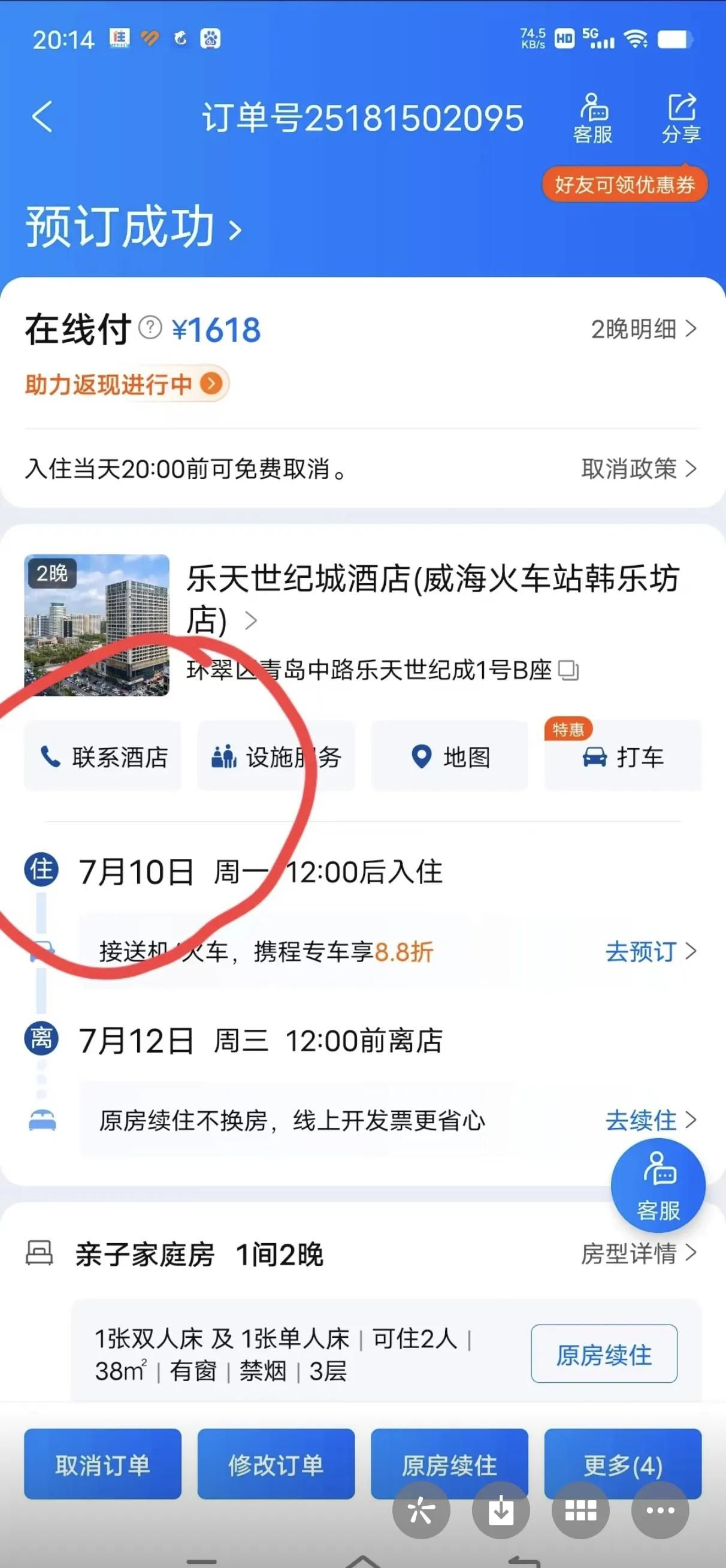The width and height of the screenshot is (726, 1568).
Task: Tap 取消订单 to cancel the order
Action: click(103, 1464)
